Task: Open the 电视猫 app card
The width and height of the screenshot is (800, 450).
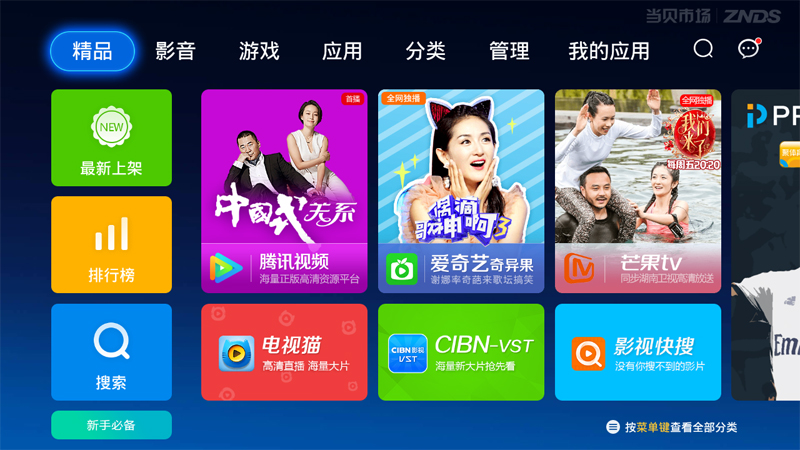Action: [284, 352]
